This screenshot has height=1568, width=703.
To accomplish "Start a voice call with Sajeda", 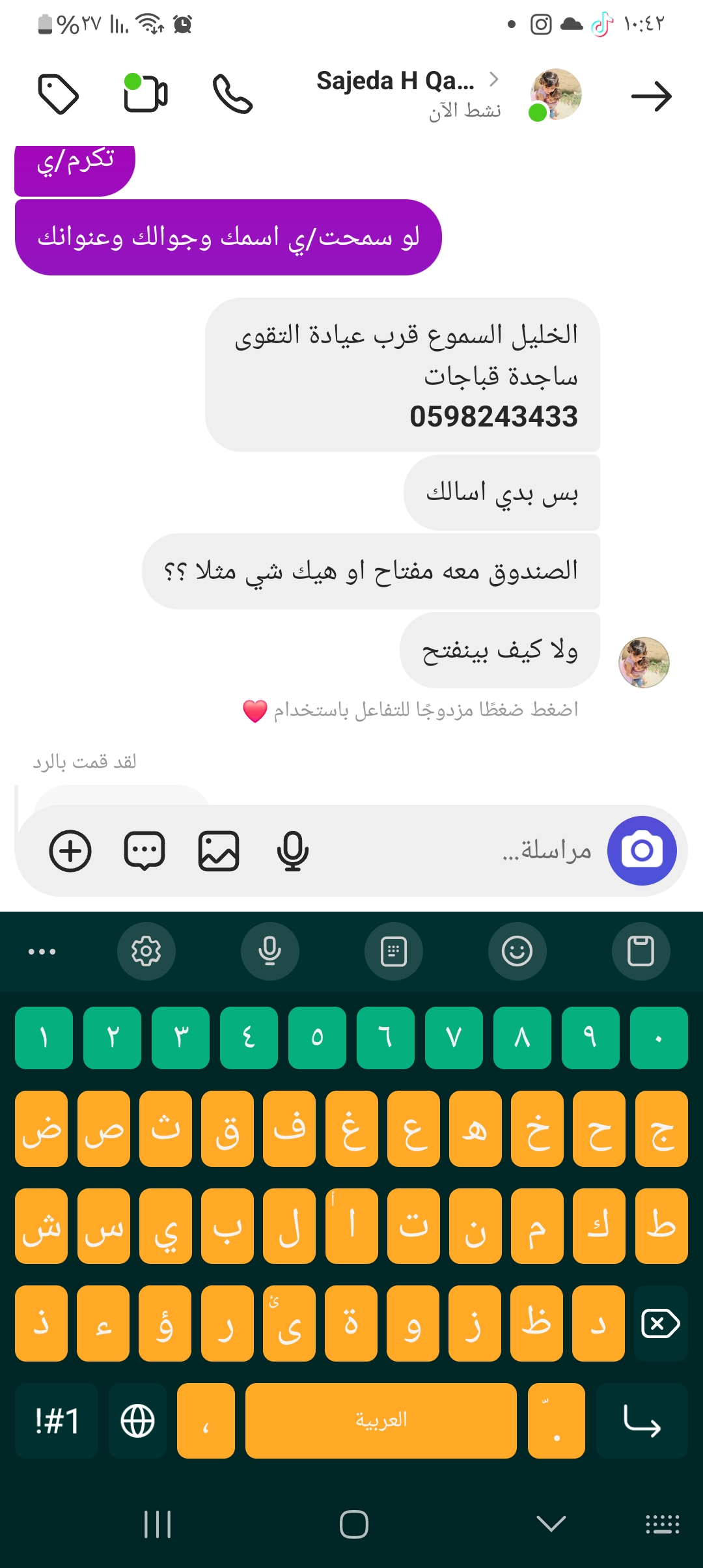I will point(232,94).
